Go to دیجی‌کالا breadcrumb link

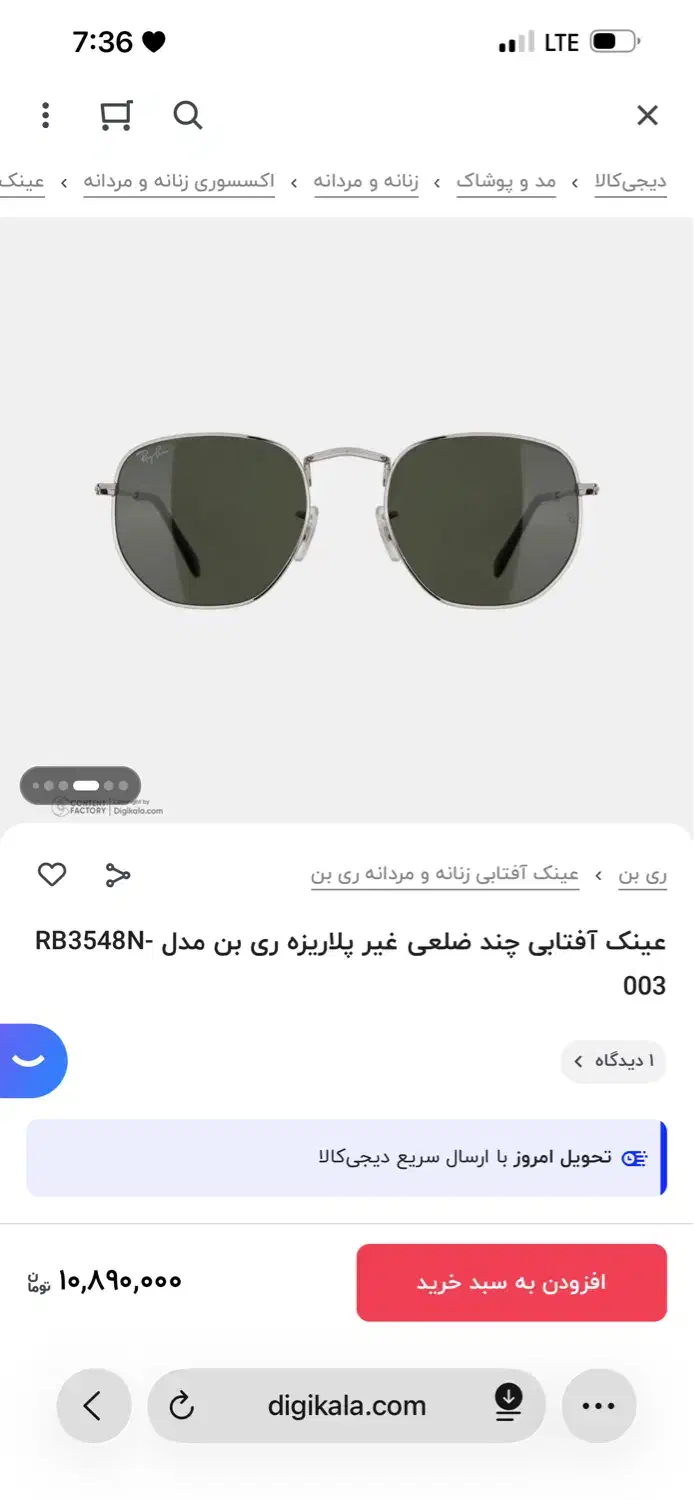coord(630,182)
